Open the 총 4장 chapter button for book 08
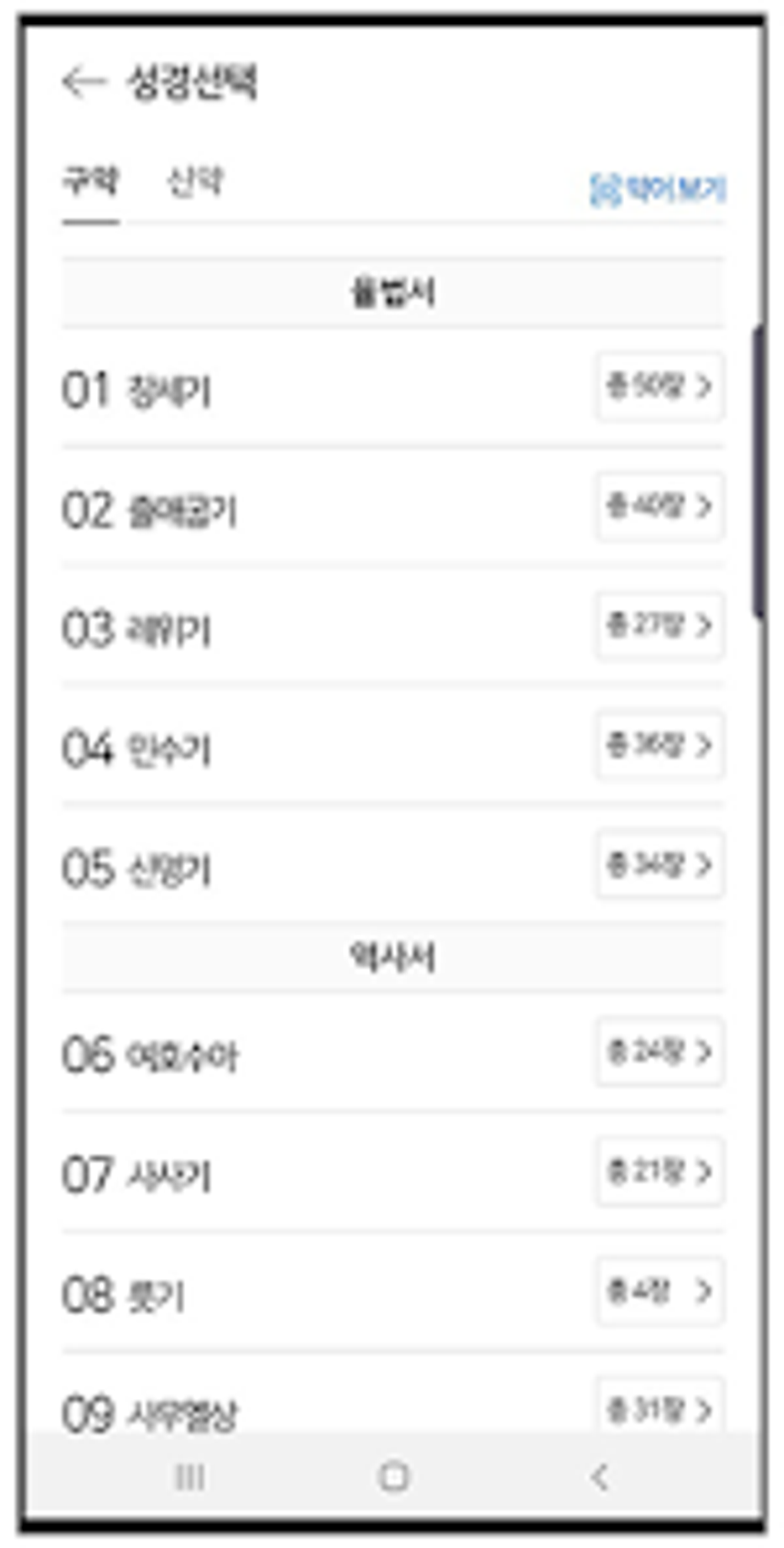The image size is (784, 1548). (x=659, y=1291)
